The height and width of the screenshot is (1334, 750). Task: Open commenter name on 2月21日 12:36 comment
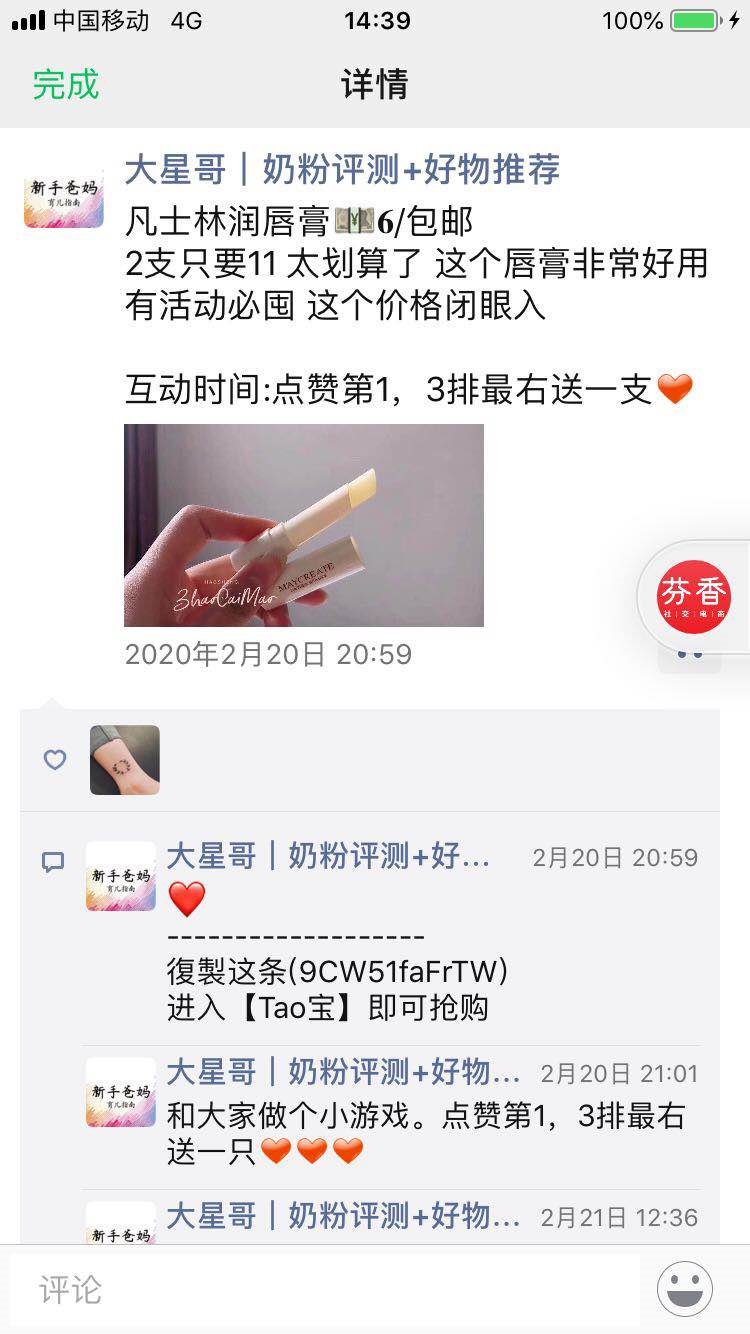coord(342,1217)
